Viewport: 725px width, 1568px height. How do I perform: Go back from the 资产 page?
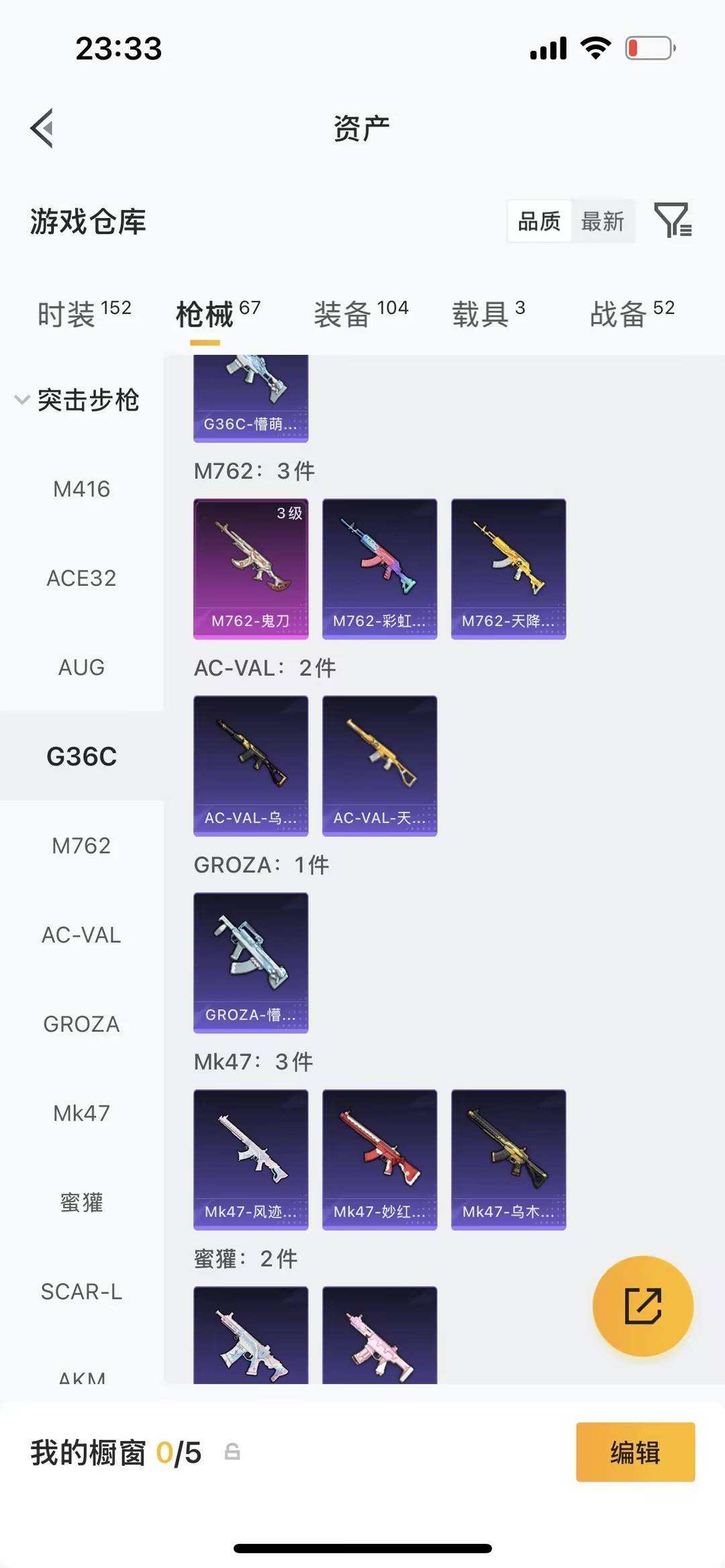(x=42, y=127)
